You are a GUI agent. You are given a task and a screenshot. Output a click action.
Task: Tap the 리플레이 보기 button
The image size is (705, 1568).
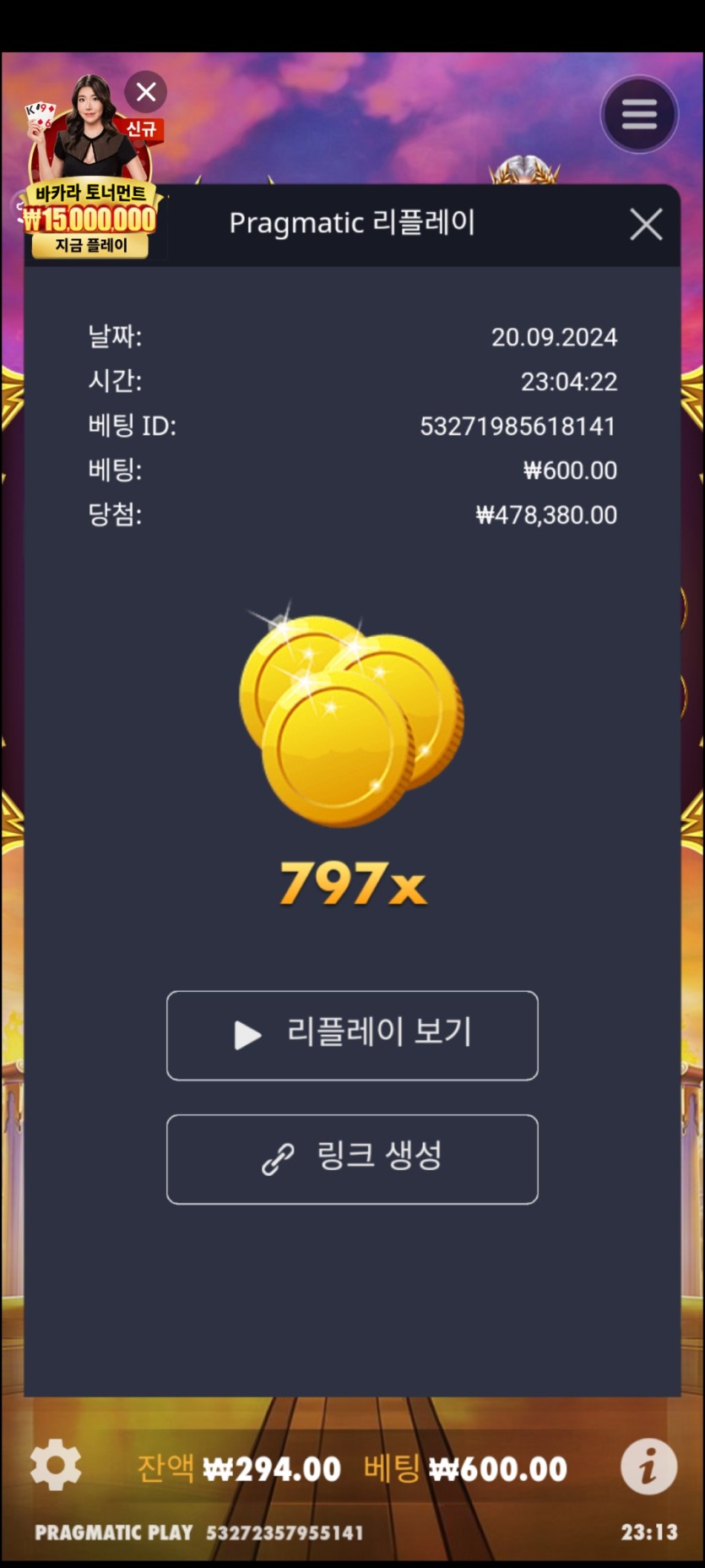click(352, 1035)
